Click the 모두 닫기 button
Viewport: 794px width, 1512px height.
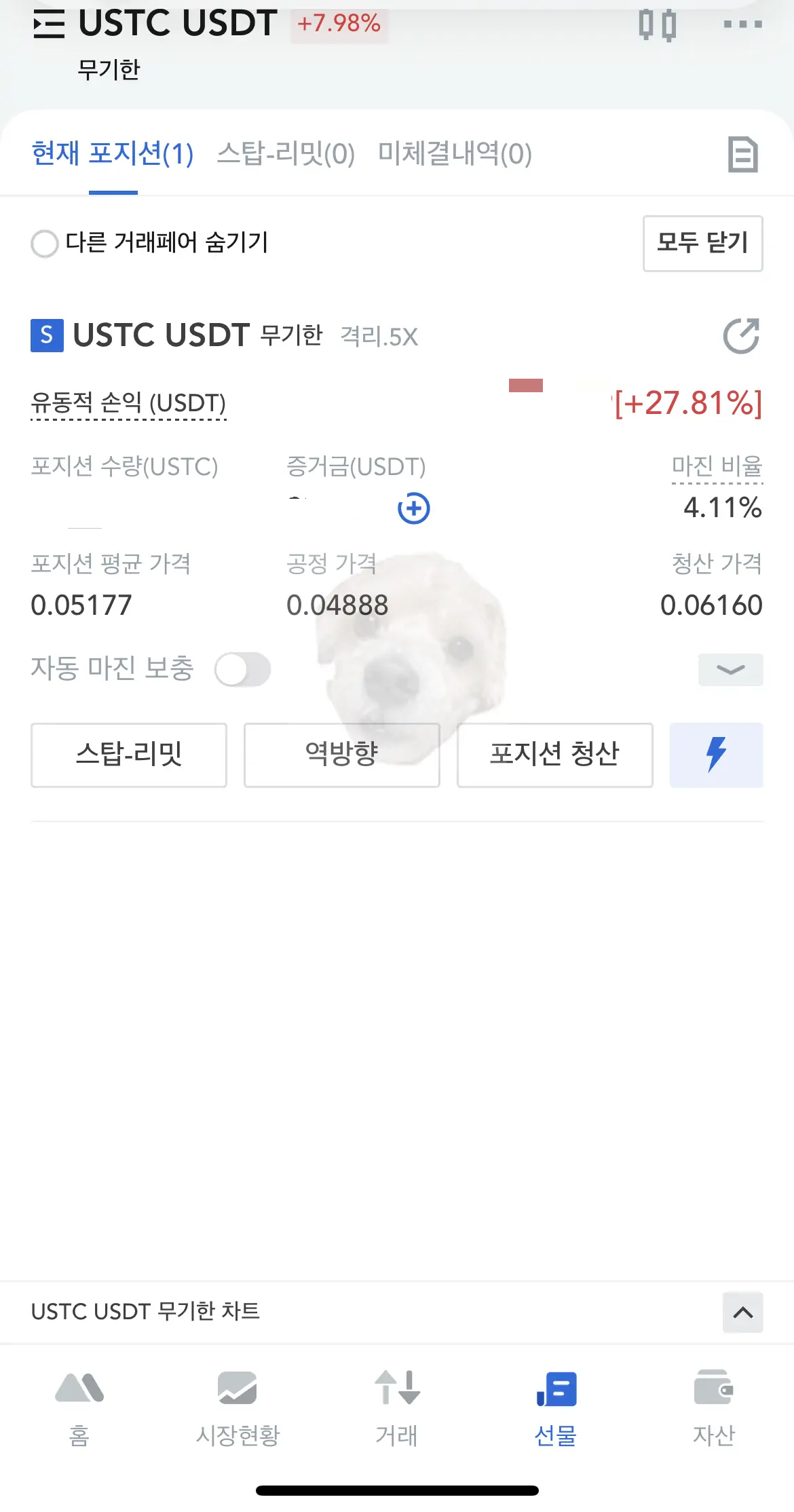[x=702, y=244]
